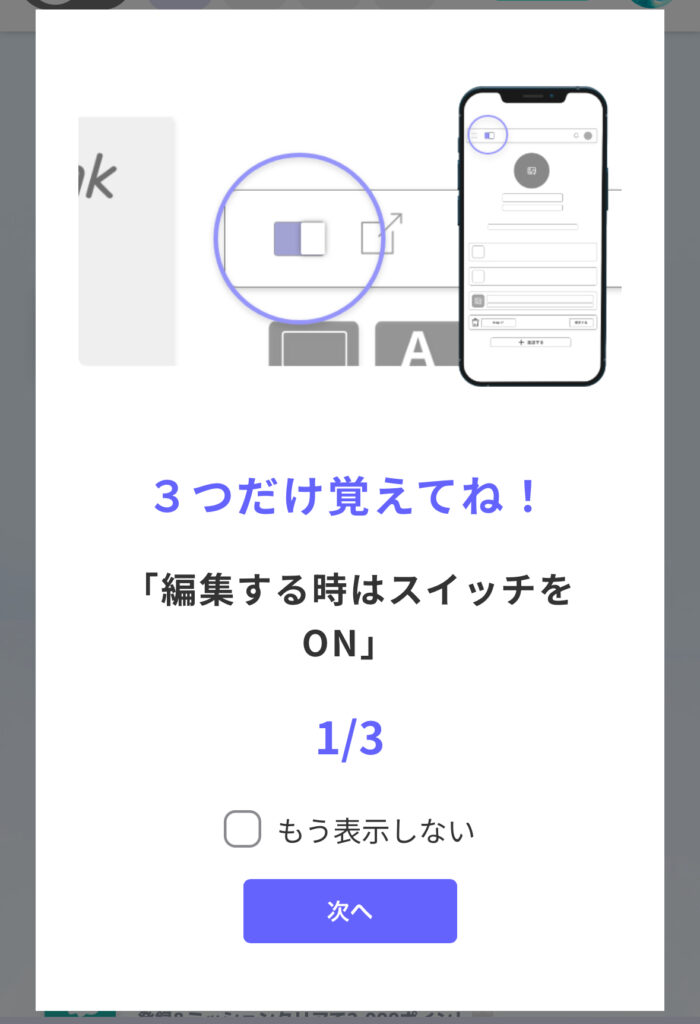The height and width of the screenshot is (1024, 700).
Task: Tap the 次へ button
Action: [x=350, y=911]
